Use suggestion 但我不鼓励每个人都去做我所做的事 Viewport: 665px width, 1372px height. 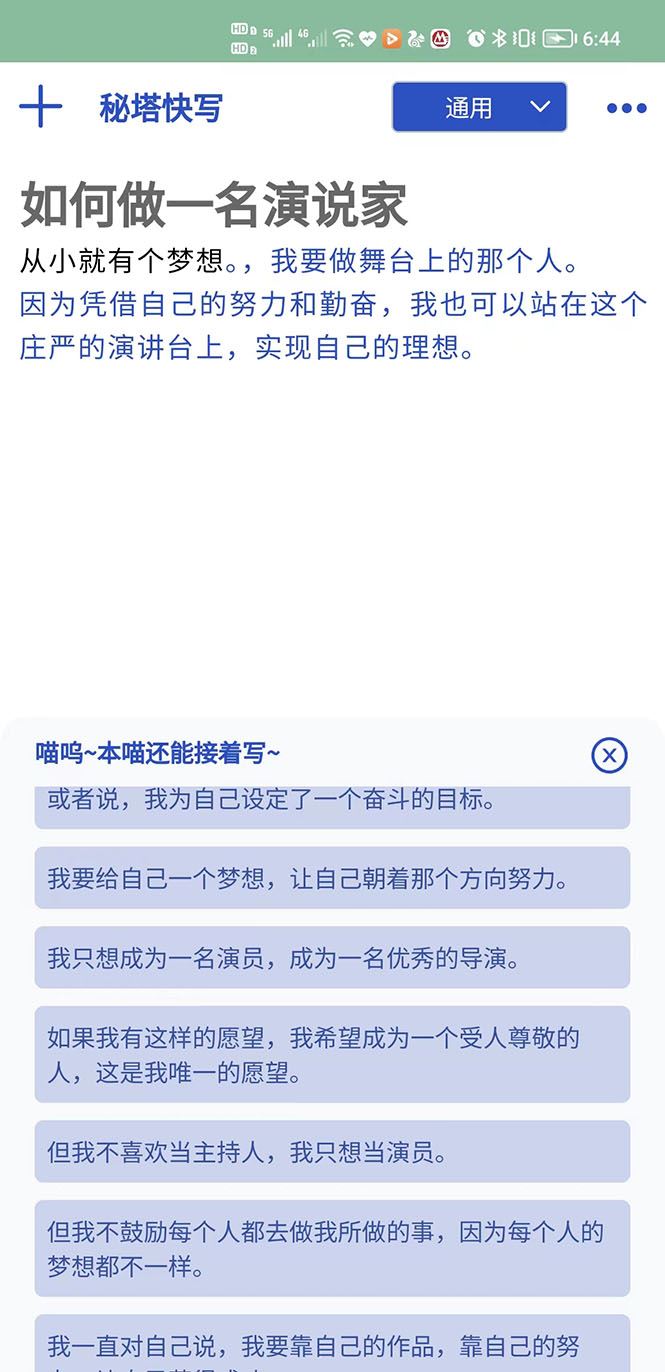[x=332, y=1248]
